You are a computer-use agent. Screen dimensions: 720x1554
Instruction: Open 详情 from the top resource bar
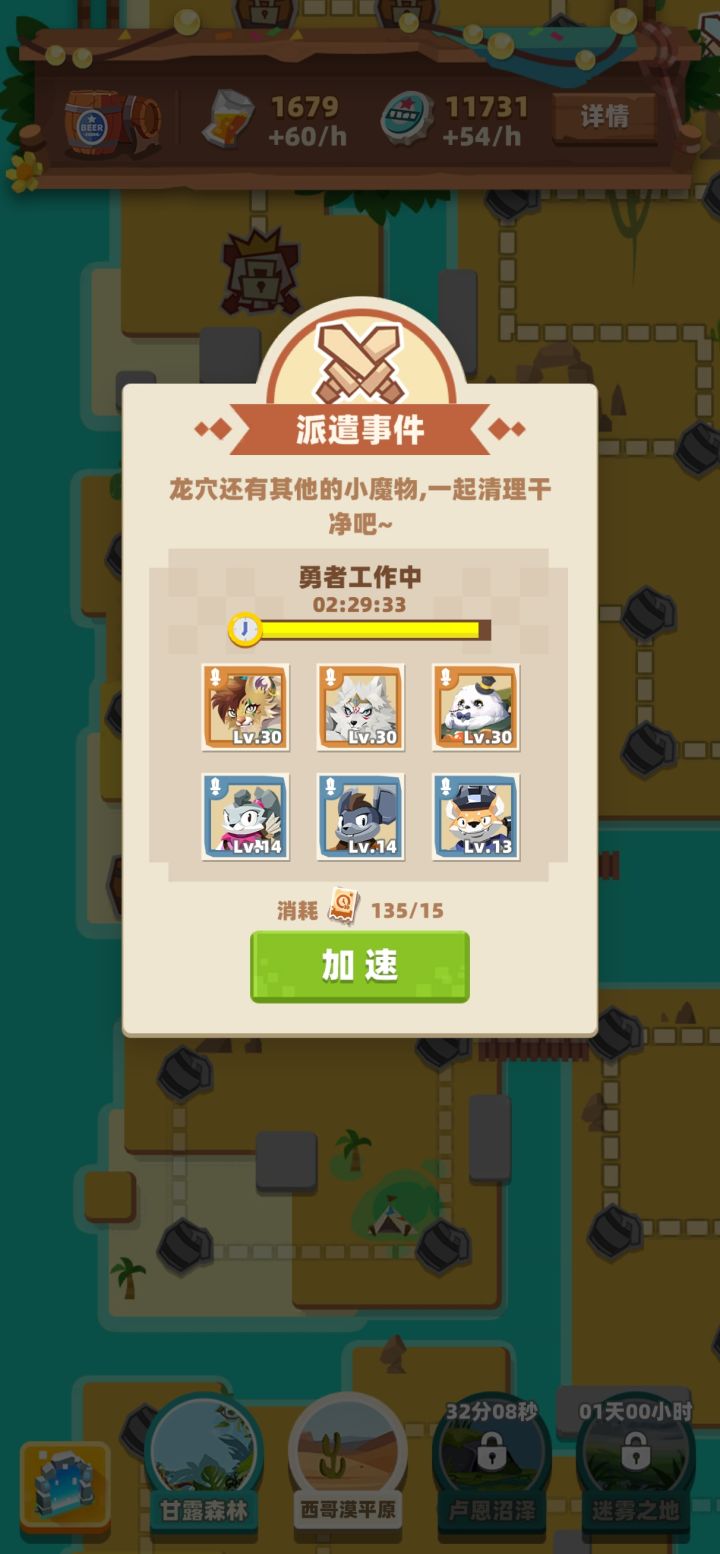tap(604, 117)
